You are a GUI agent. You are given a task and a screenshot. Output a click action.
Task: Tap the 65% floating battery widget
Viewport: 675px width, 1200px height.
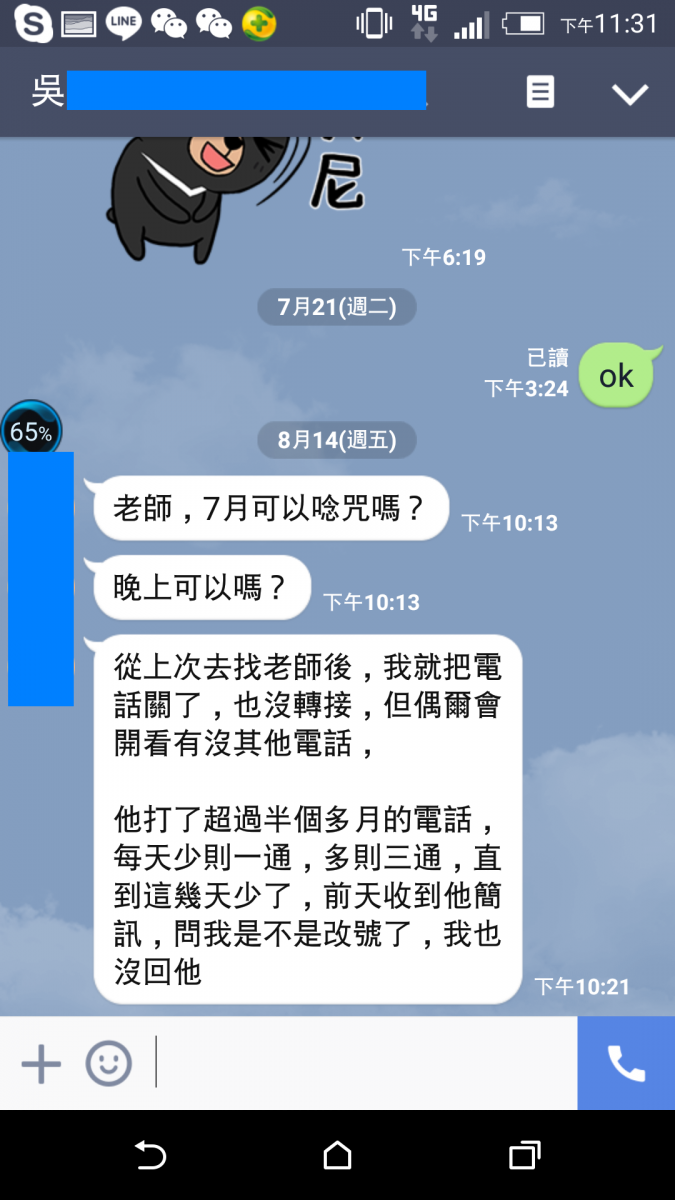31,432
